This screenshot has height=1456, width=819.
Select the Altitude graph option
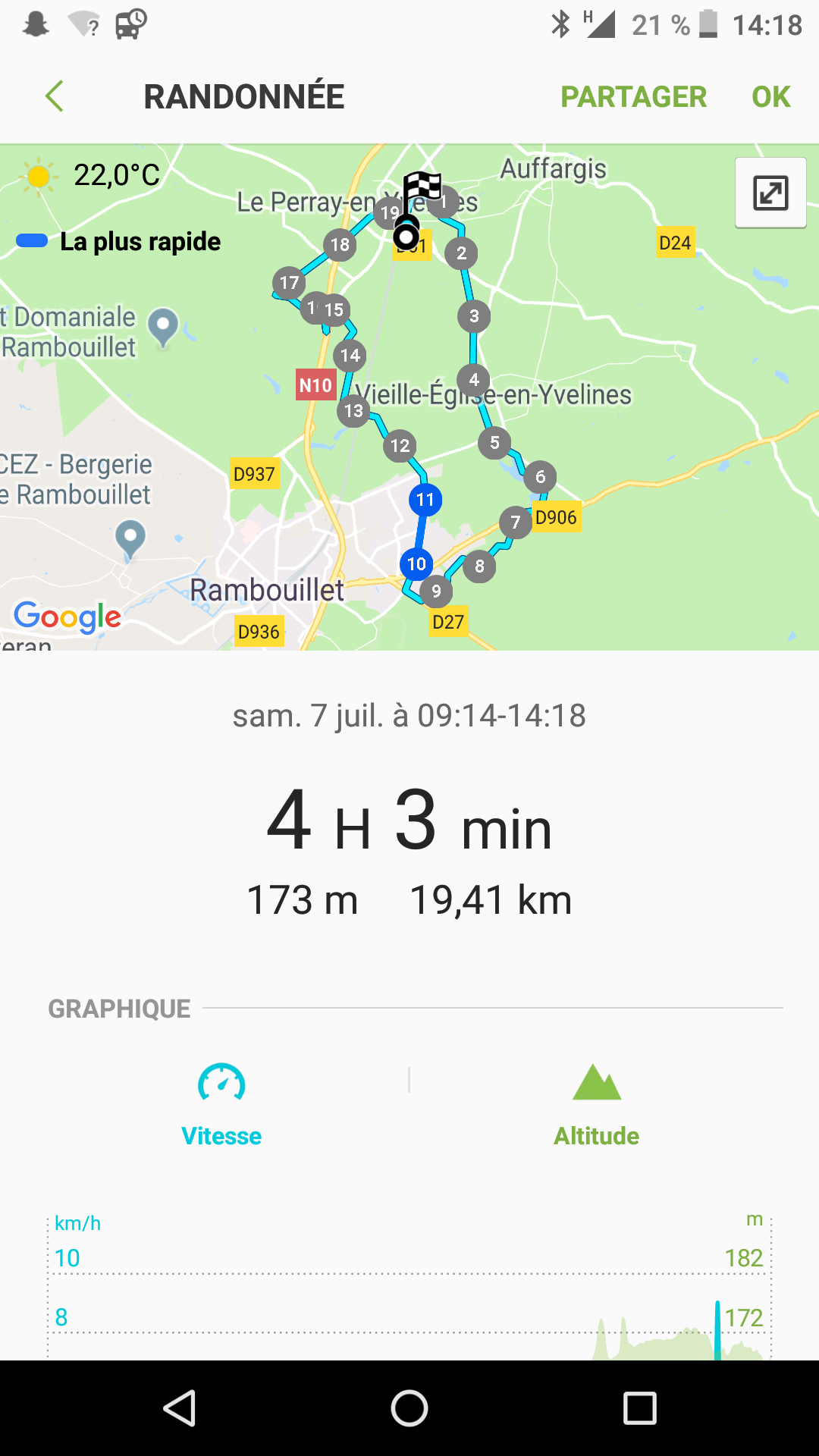tap(597, 1106)
